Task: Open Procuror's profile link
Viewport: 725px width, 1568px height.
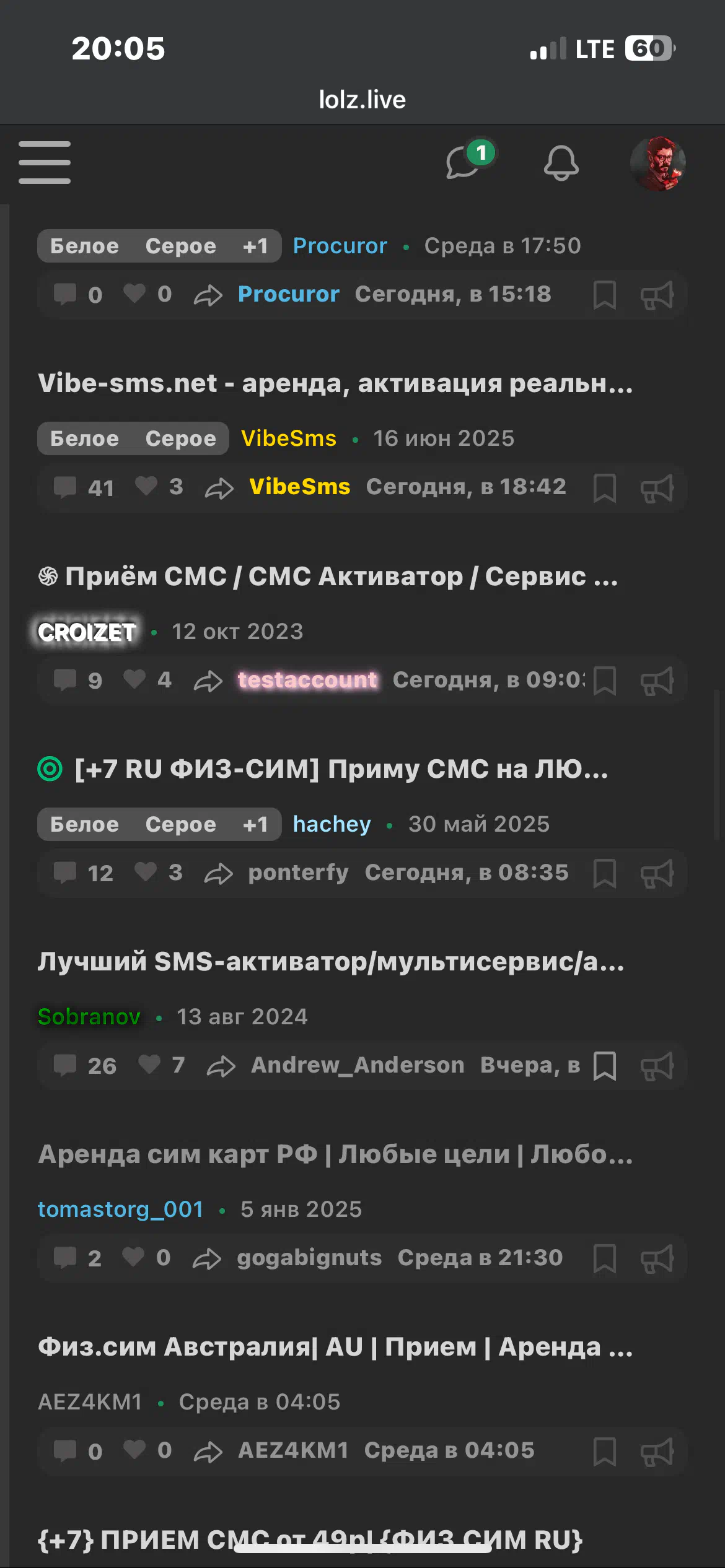Action: click(x=340, y=246)
